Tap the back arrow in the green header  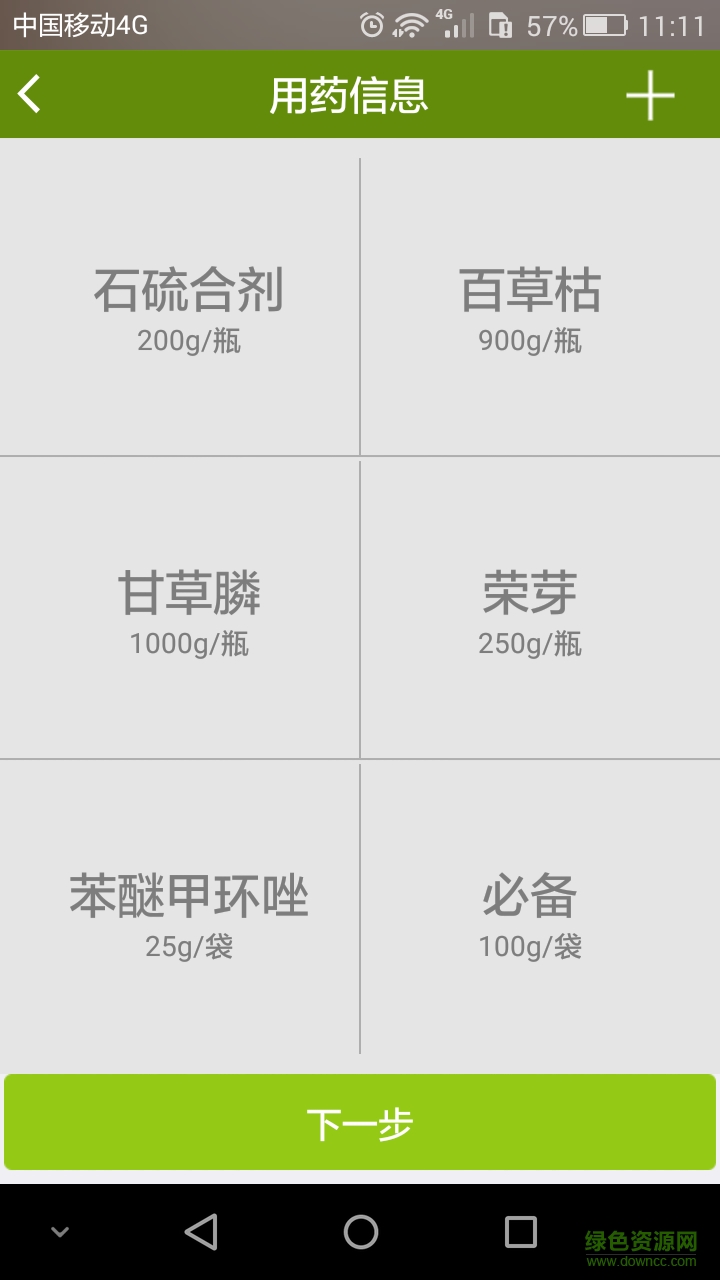[x=28, y=95]
